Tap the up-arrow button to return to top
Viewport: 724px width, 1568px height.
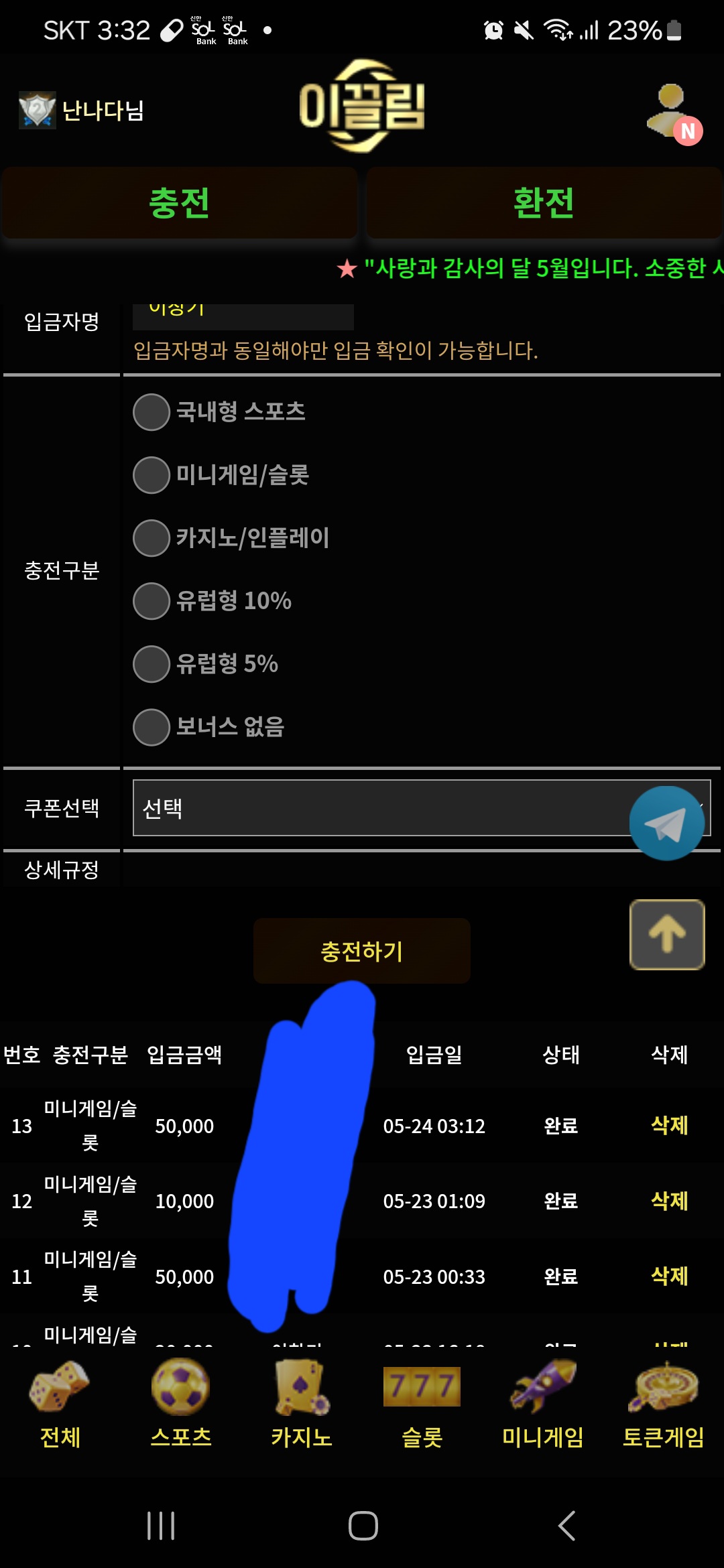click(666, 934)
